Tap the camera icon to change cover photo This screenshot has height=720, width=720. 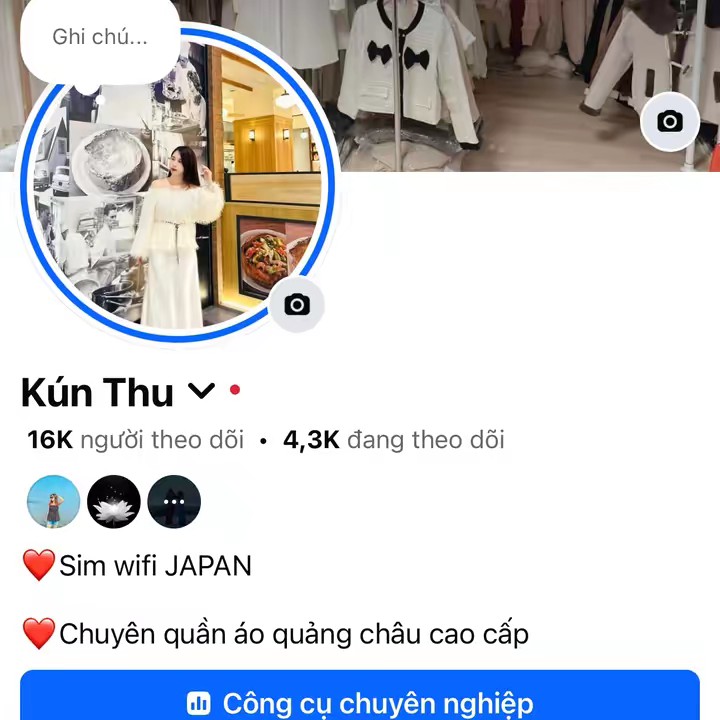coord(669,122)
